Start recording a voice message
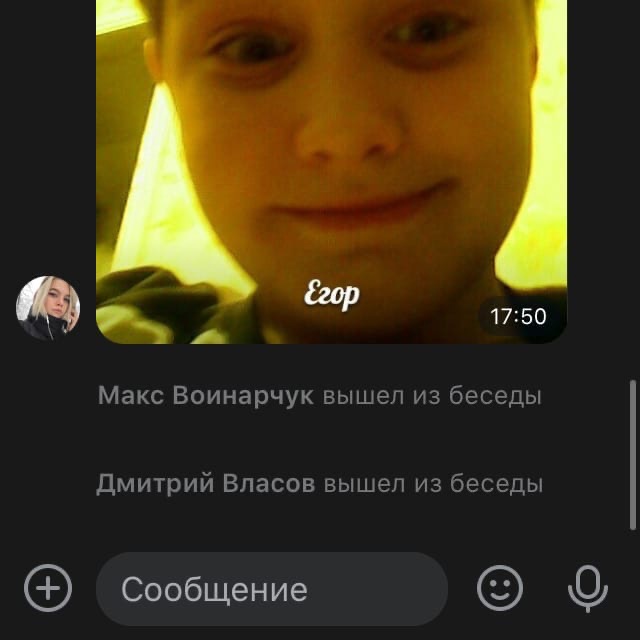Screen dimensions: 640x640 pos(587,588)
